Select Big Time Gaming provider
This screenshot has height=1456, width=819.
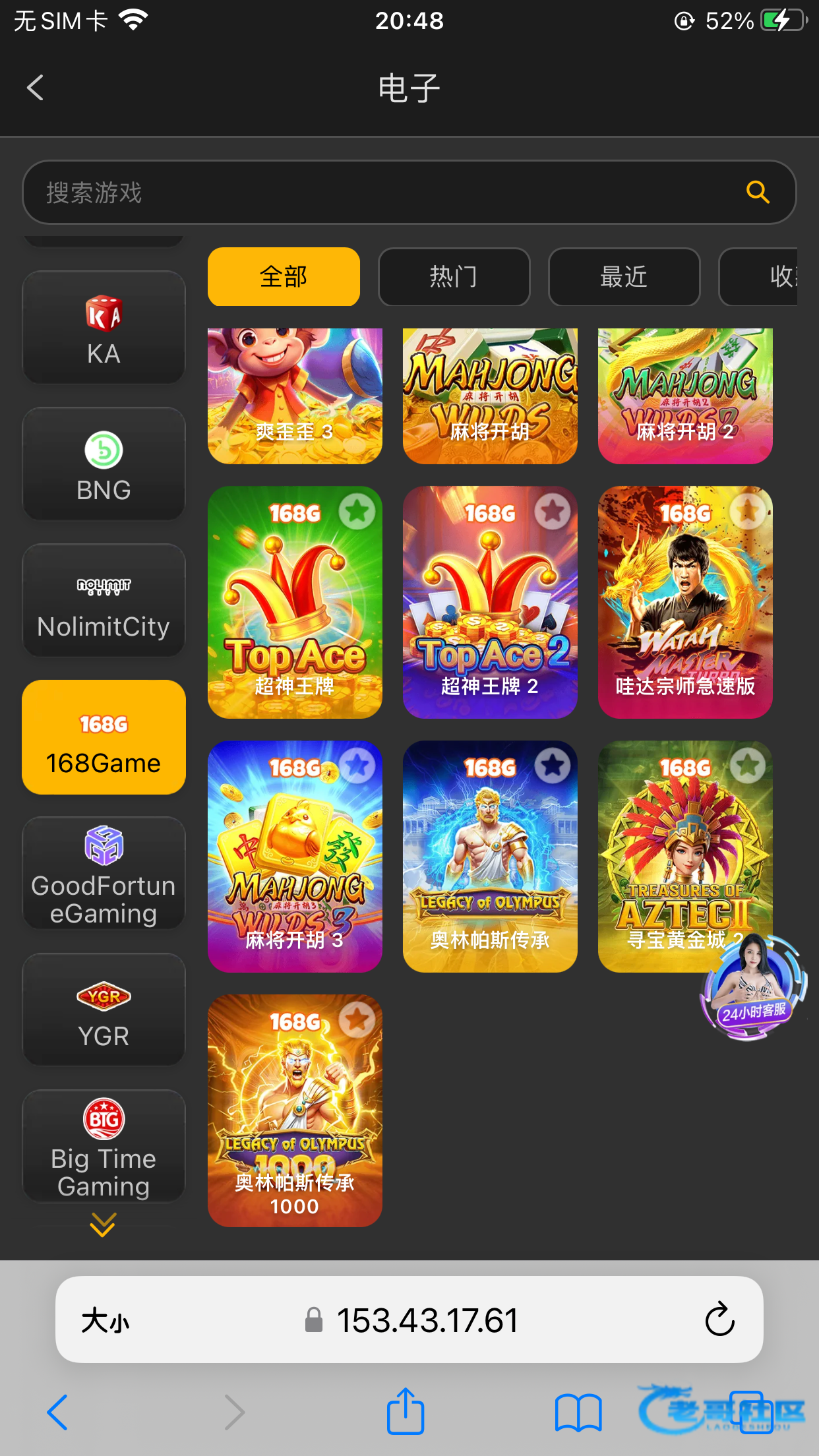[x=104, y=1147]
